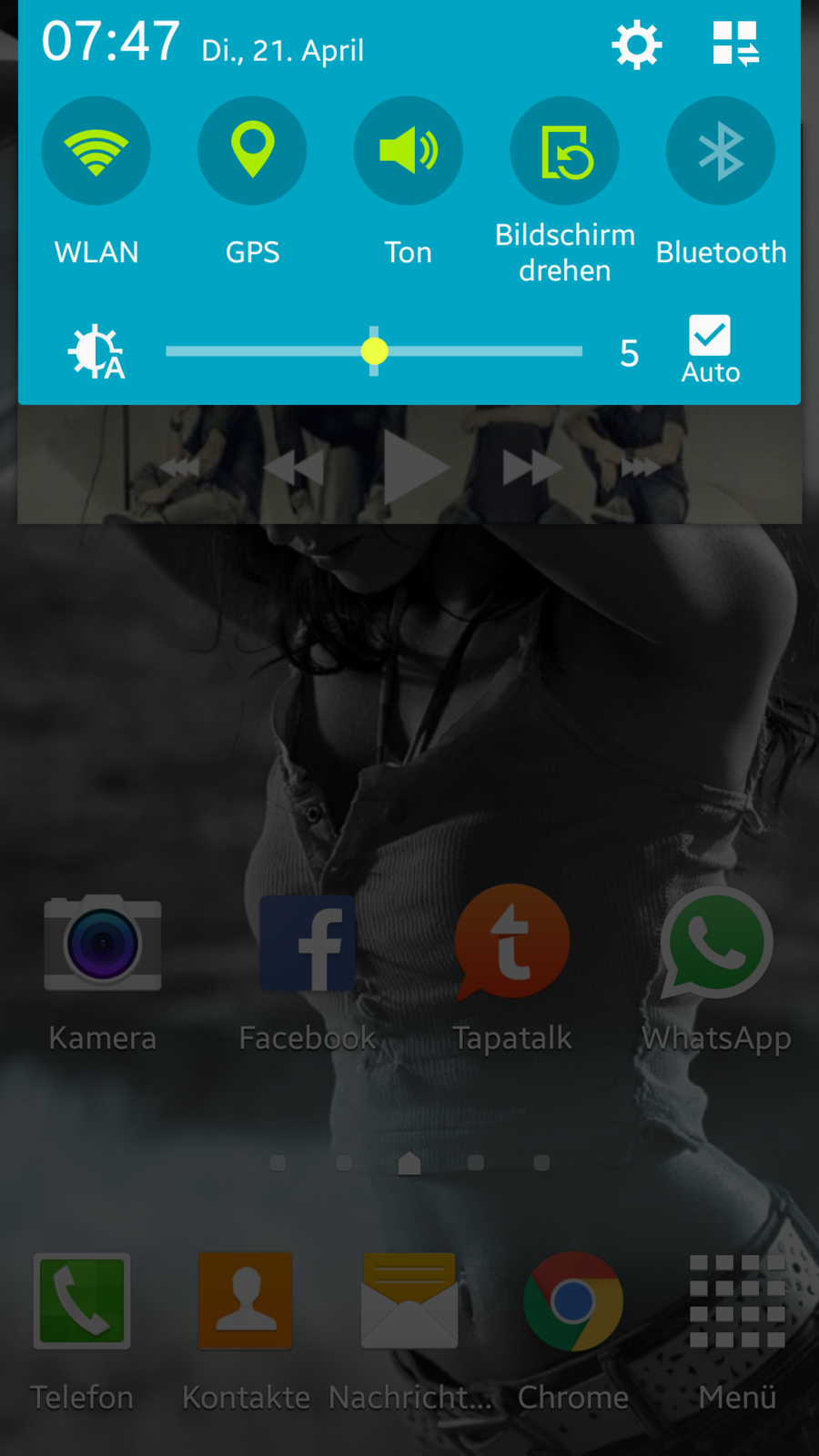Start playback in the music widget
The height and width of the screenshot is (1456, 819).
click(414, 468)
